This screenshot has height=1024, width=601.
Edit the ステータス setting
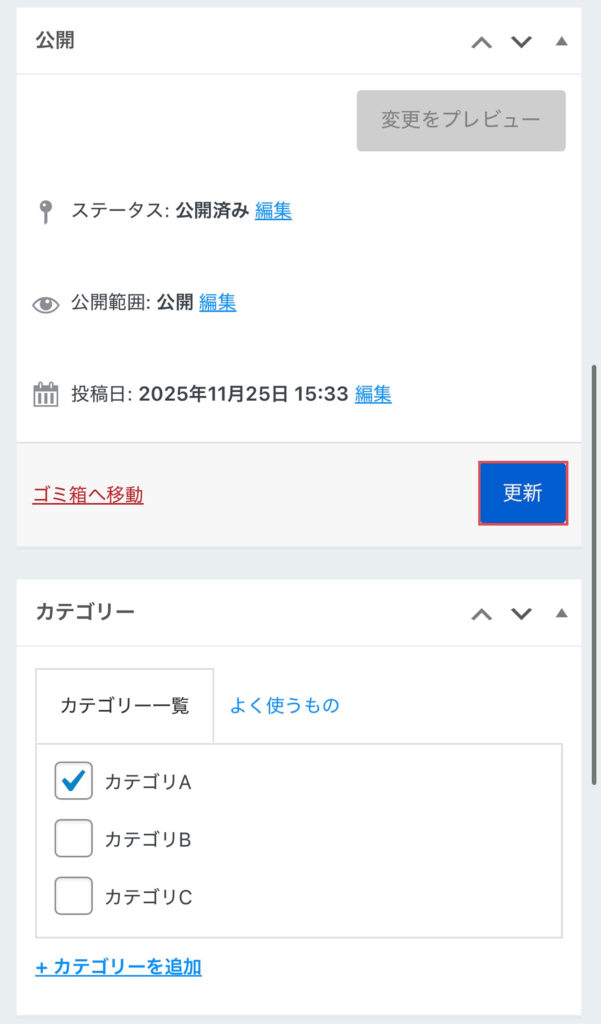pos(273,211)
